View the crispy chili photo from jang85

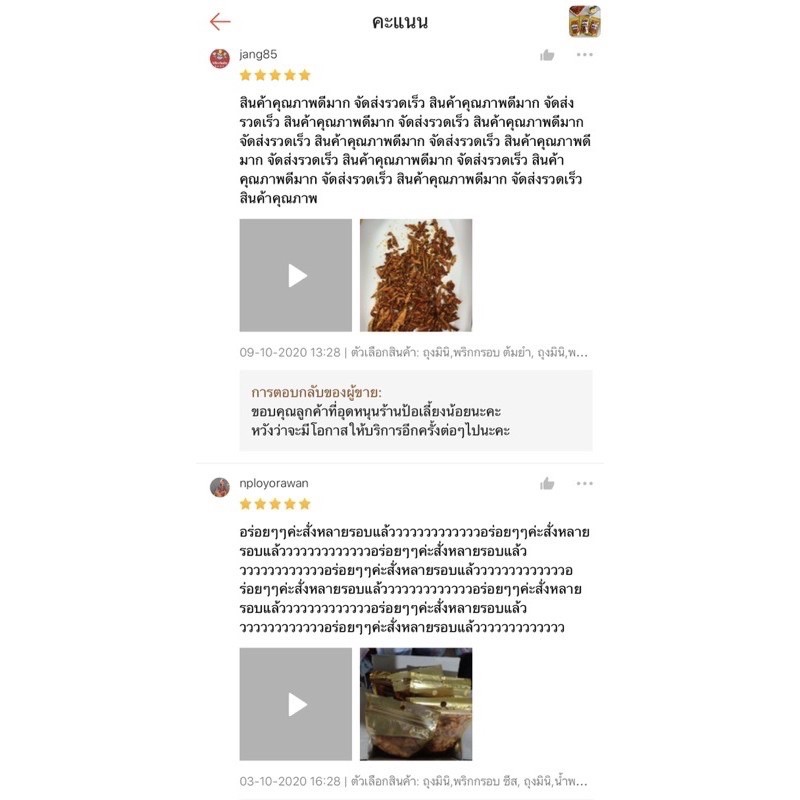tap(416, 276)
